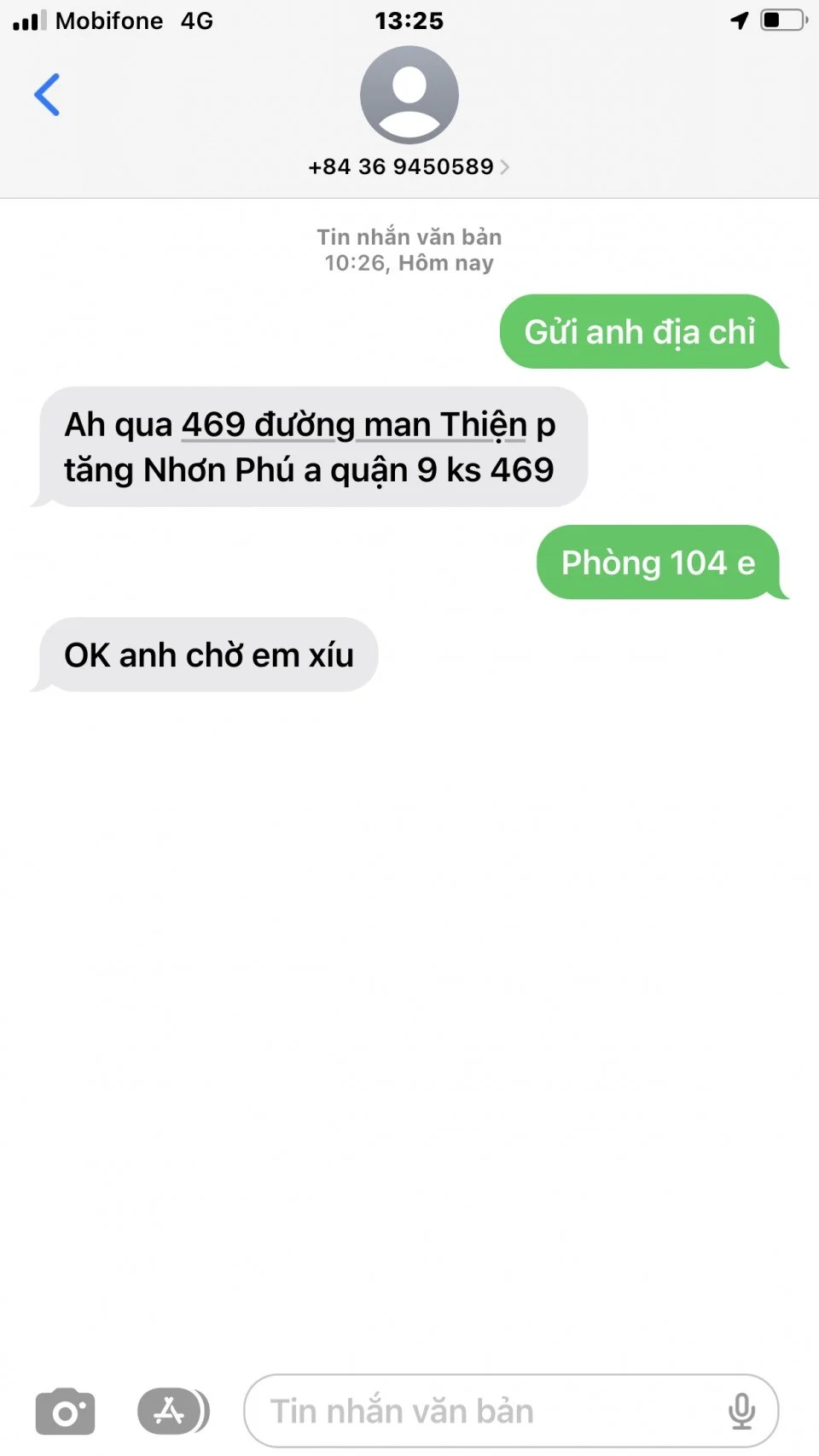Open the underlined address 469 đường man Thiện
Viewport: 819px width, 1456px height.
(x=354, y=425)
